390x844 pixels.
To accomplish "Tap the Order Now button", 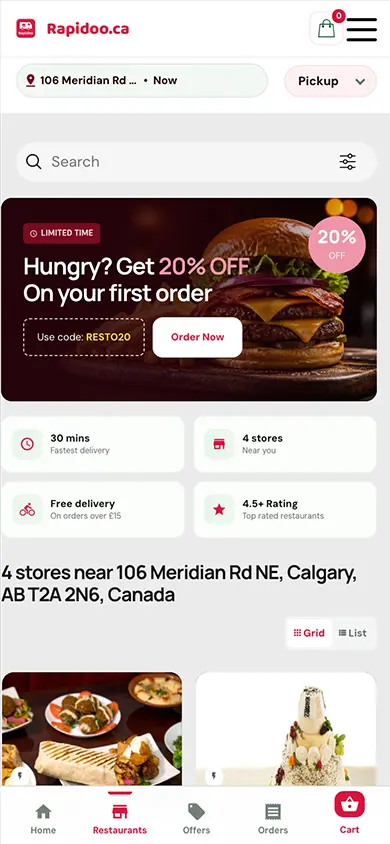I will (x=197, y=337).
